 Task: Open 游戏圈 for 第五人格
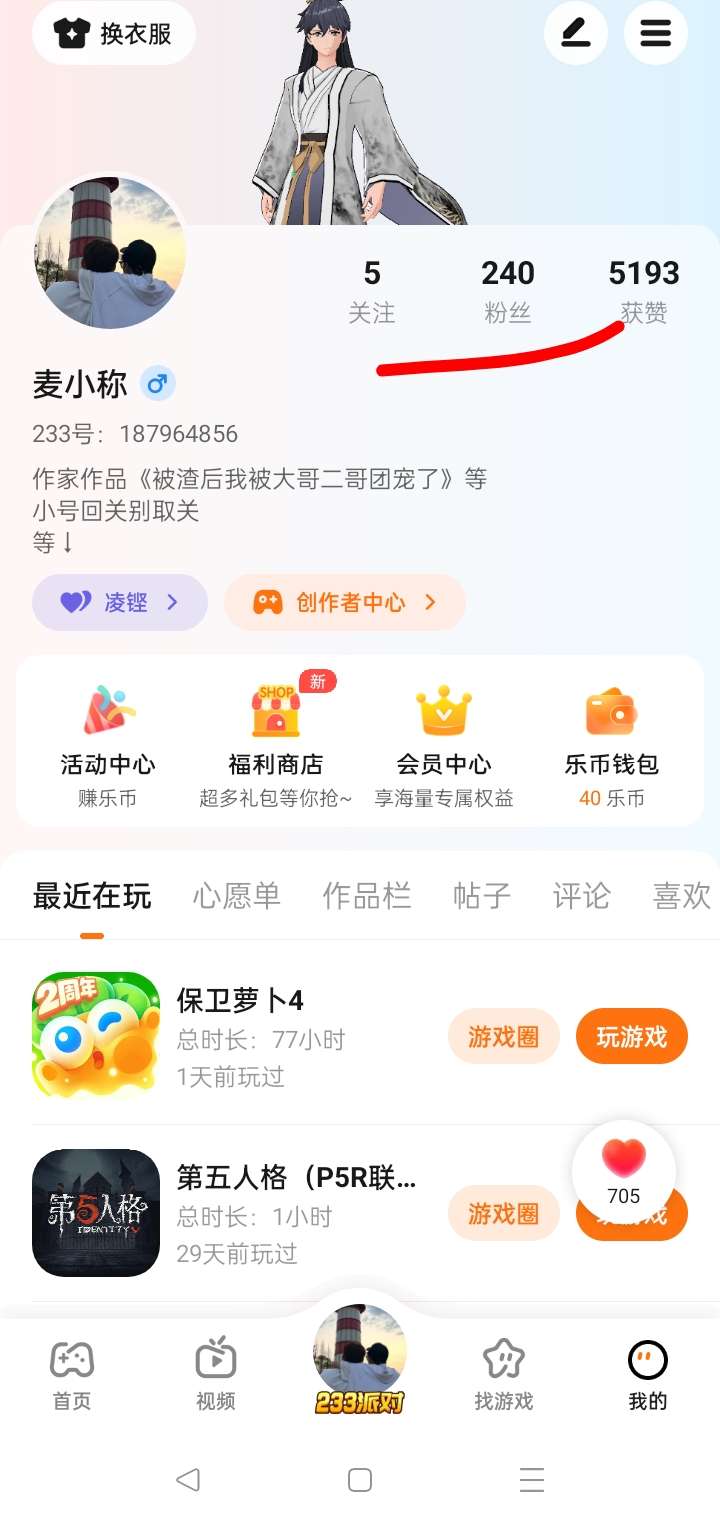[503, 1213]
